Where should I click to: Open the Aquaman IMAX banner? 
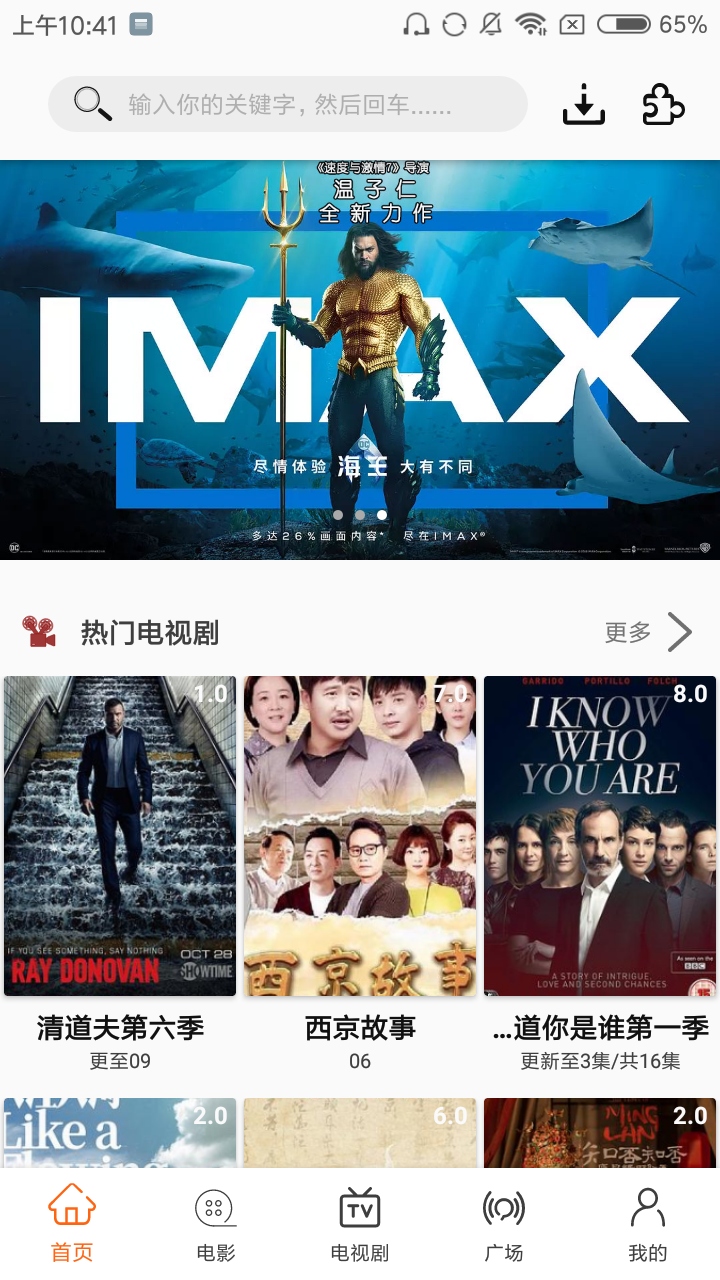click(x=360, y=360)
